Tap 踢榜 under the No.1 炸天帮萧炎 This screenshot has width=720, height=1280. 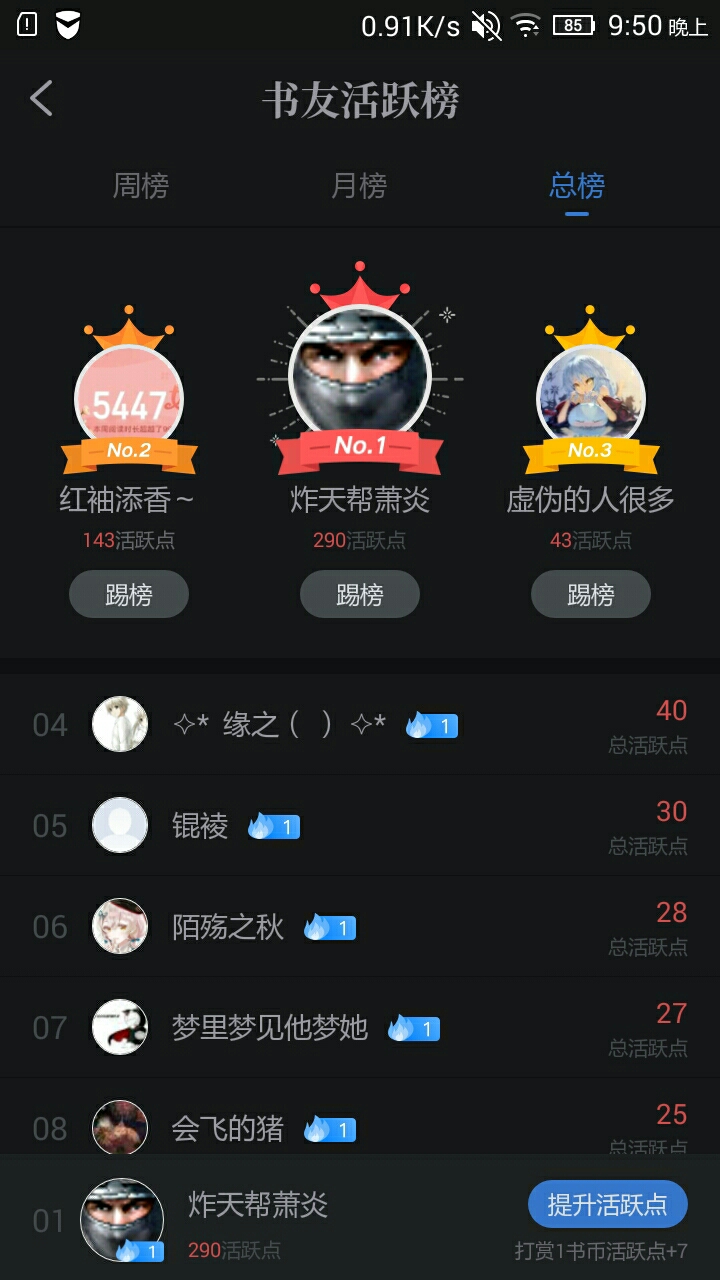click(x=360, y=595)
